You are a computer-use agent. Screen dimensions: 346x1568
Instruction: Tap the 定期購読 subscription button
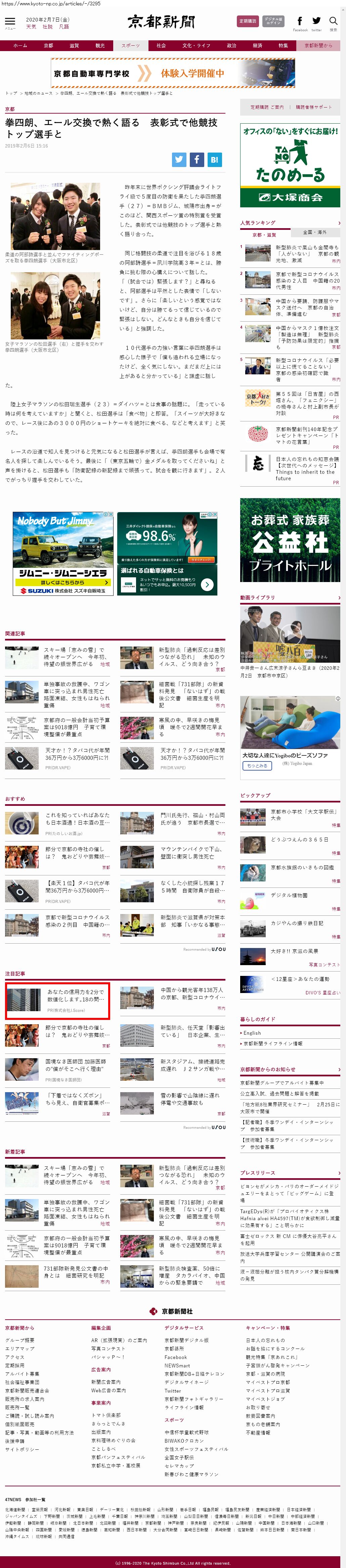tap(248, 21)
